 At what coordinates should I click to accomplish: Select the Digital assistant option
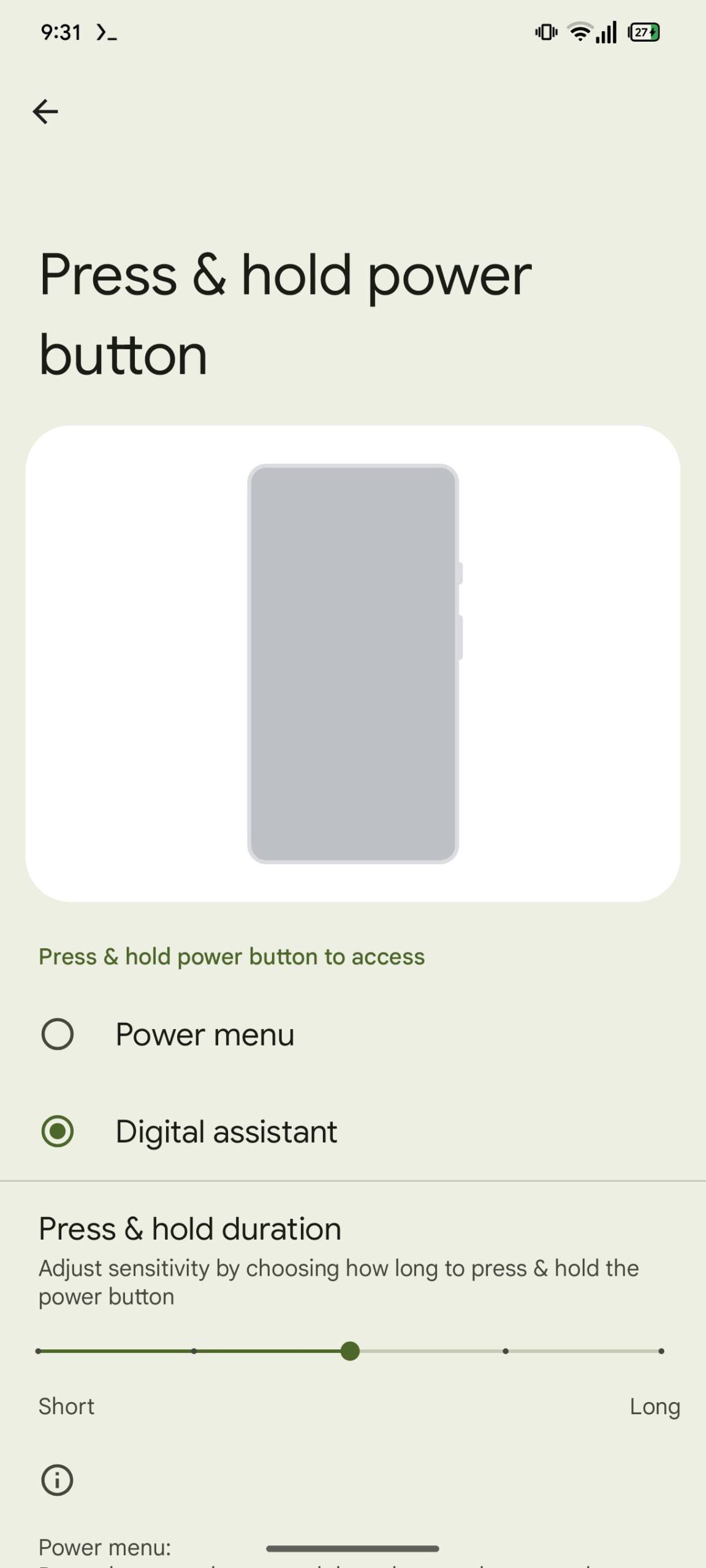tap(58, 1131)
